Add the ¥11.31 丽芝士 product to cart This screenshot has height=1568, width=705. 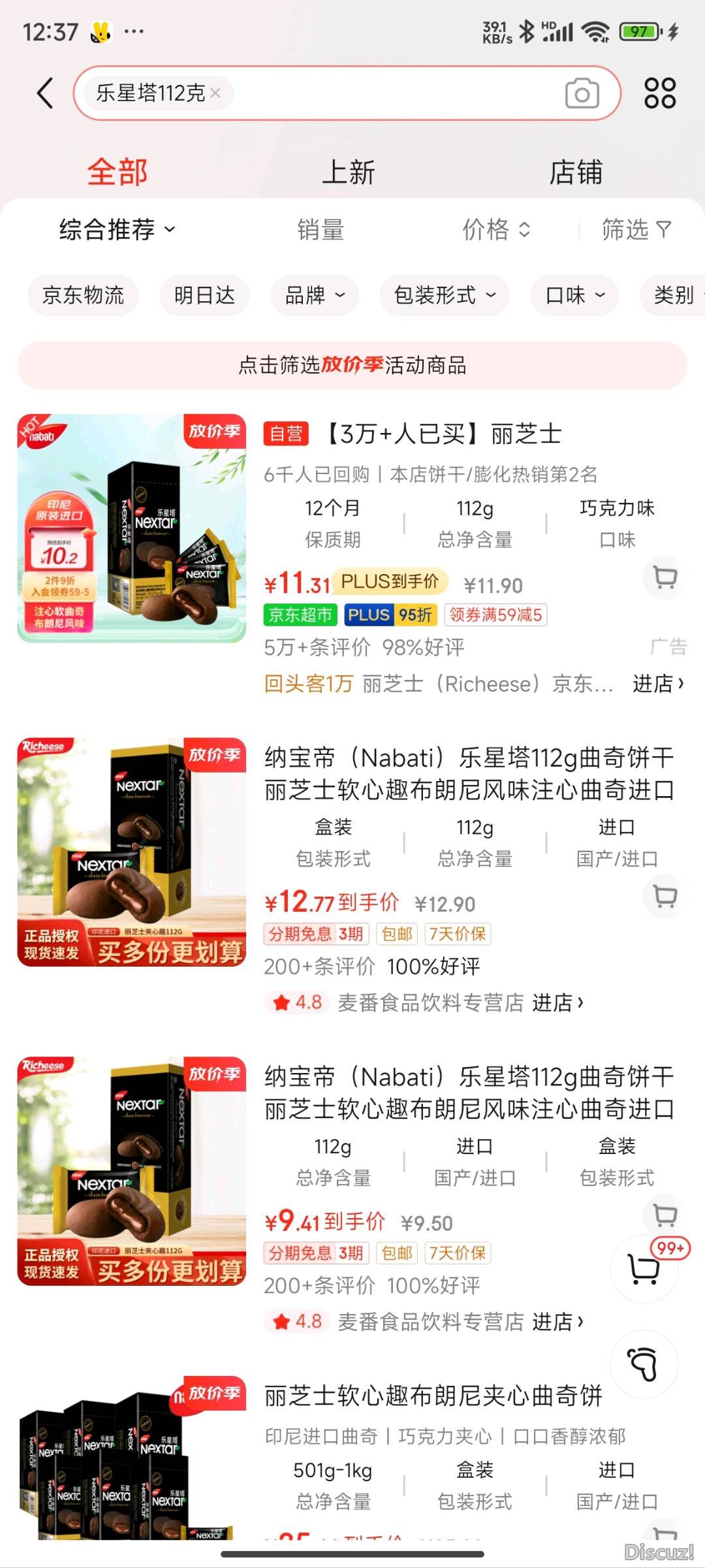coord(665,578)
